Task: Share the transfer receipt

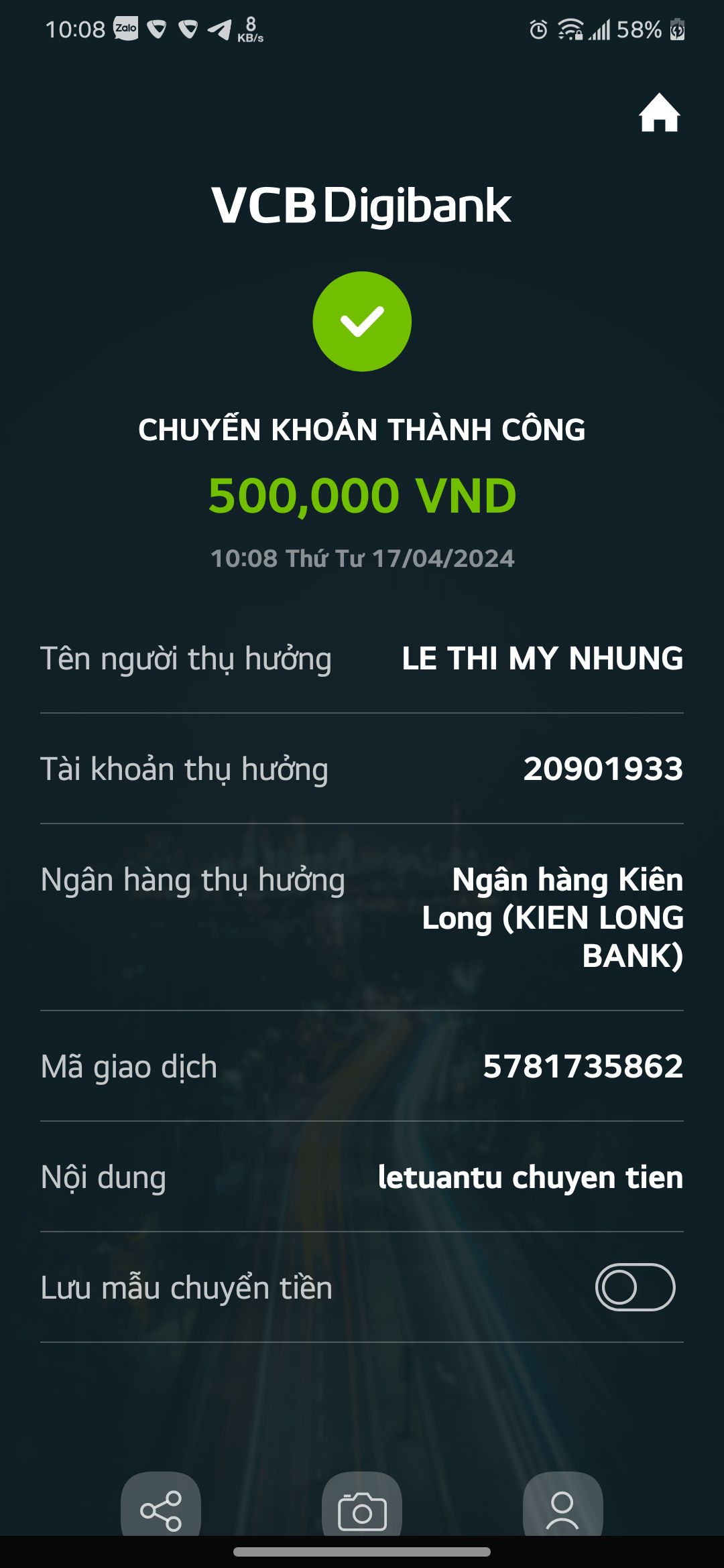Action: point(161,1509)
